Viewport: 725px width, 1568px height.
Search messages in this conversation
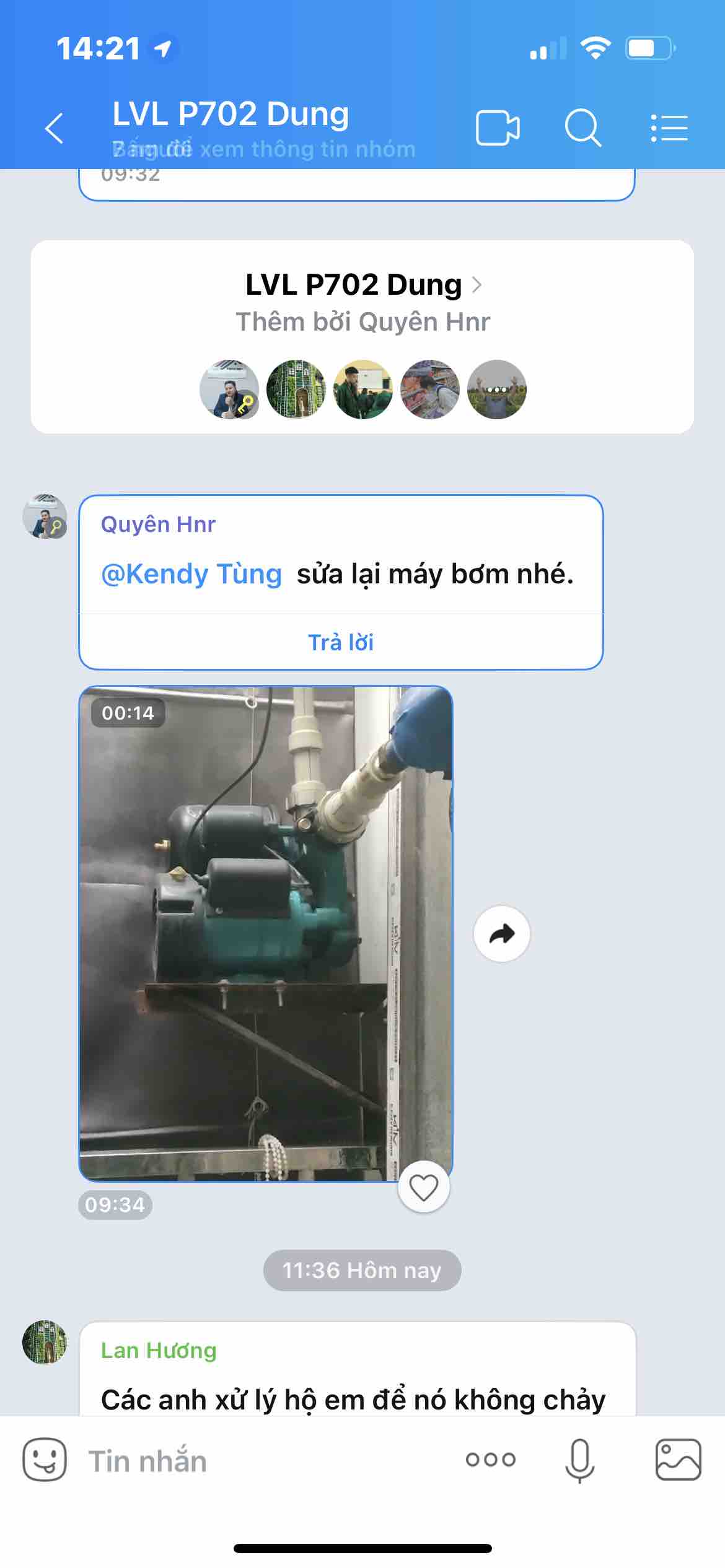(582, 128)
